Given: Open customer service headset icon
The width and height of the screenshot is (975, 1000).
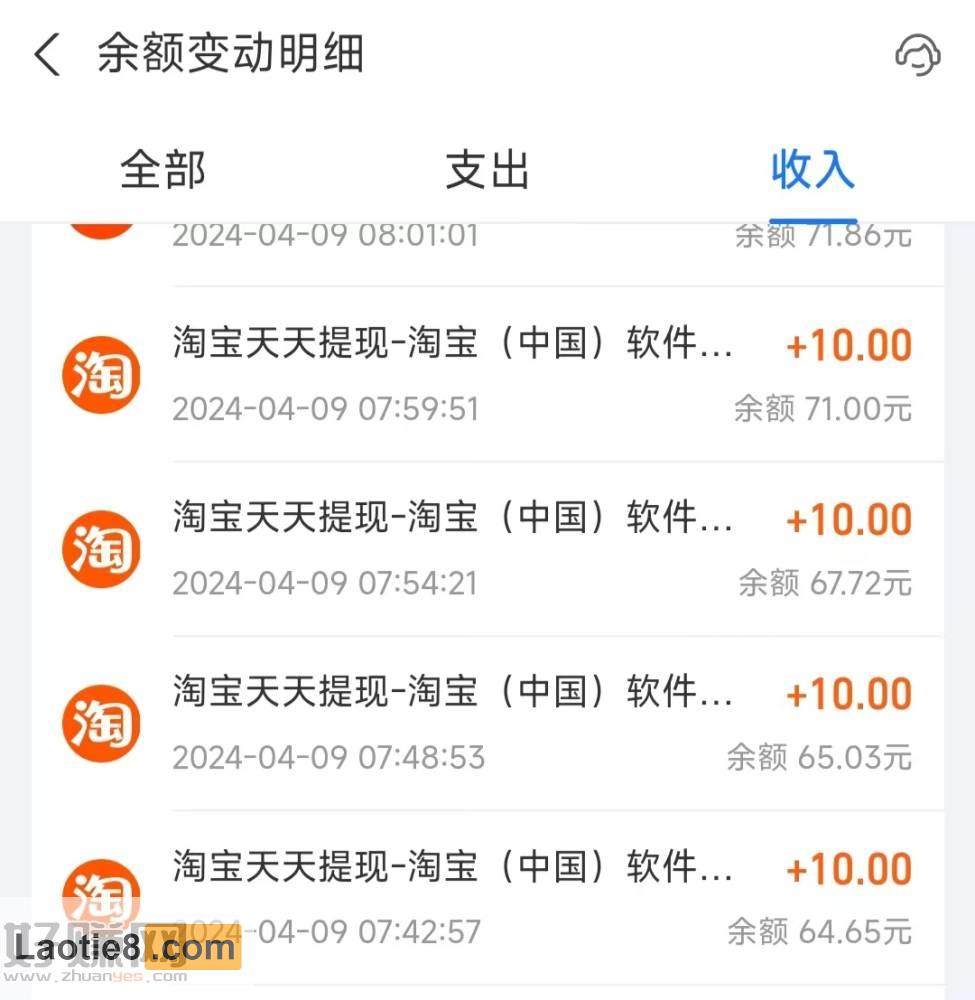Looking at the screenshot, I should [917, 54].
